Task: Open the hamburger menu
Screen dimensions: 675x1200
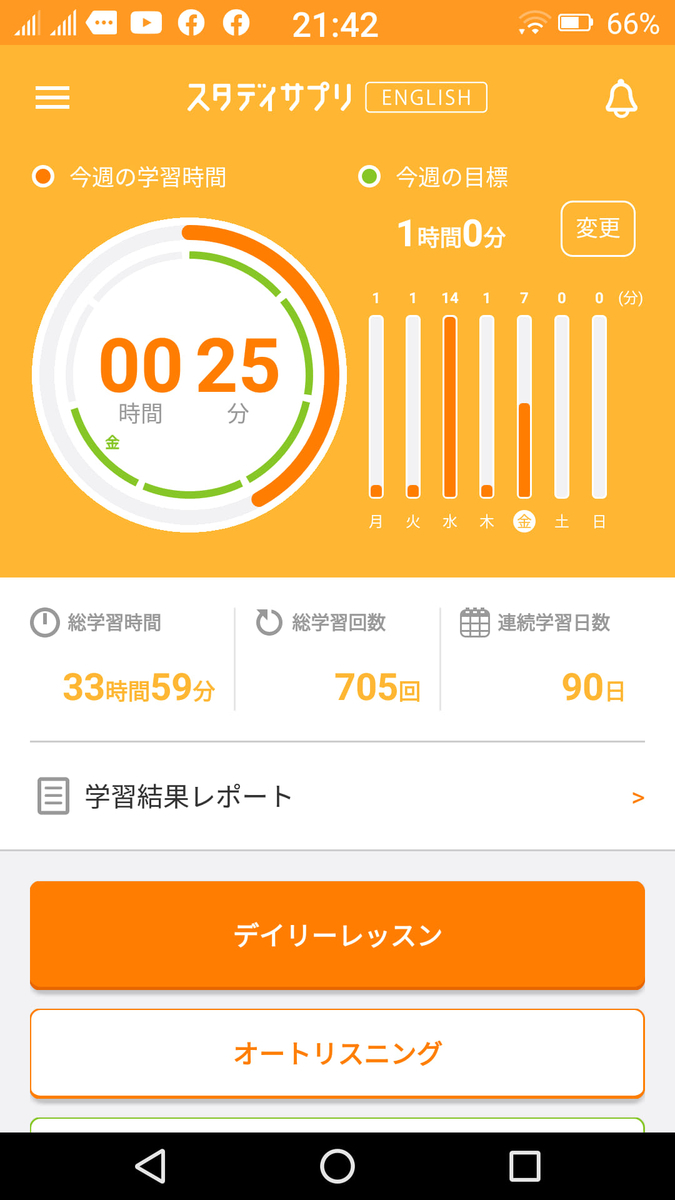Action: click(52, 98)
